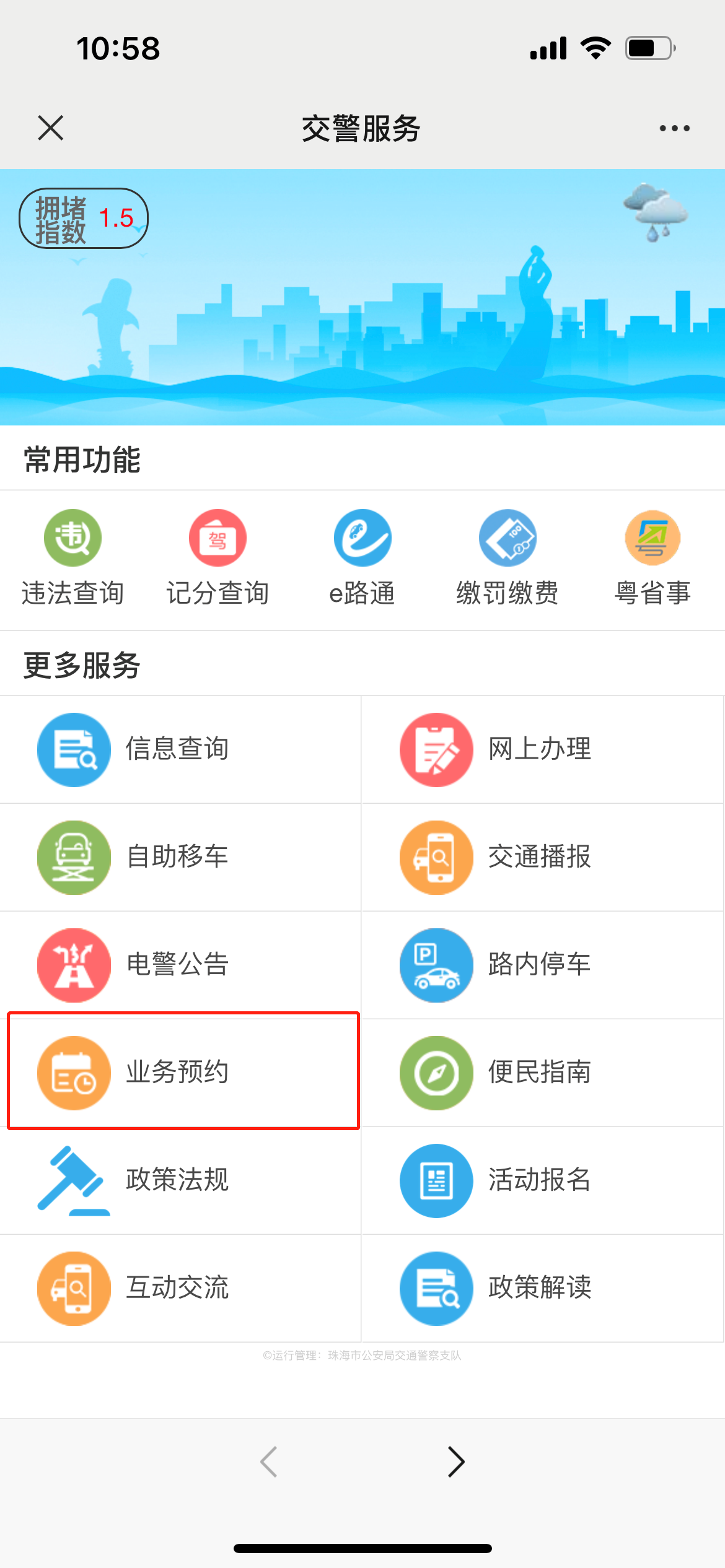Image resolution: width=725 pixels, height=1568 pixels.
Task: Tap 自助移车 self-service car moving
Action: click(180, 857)
